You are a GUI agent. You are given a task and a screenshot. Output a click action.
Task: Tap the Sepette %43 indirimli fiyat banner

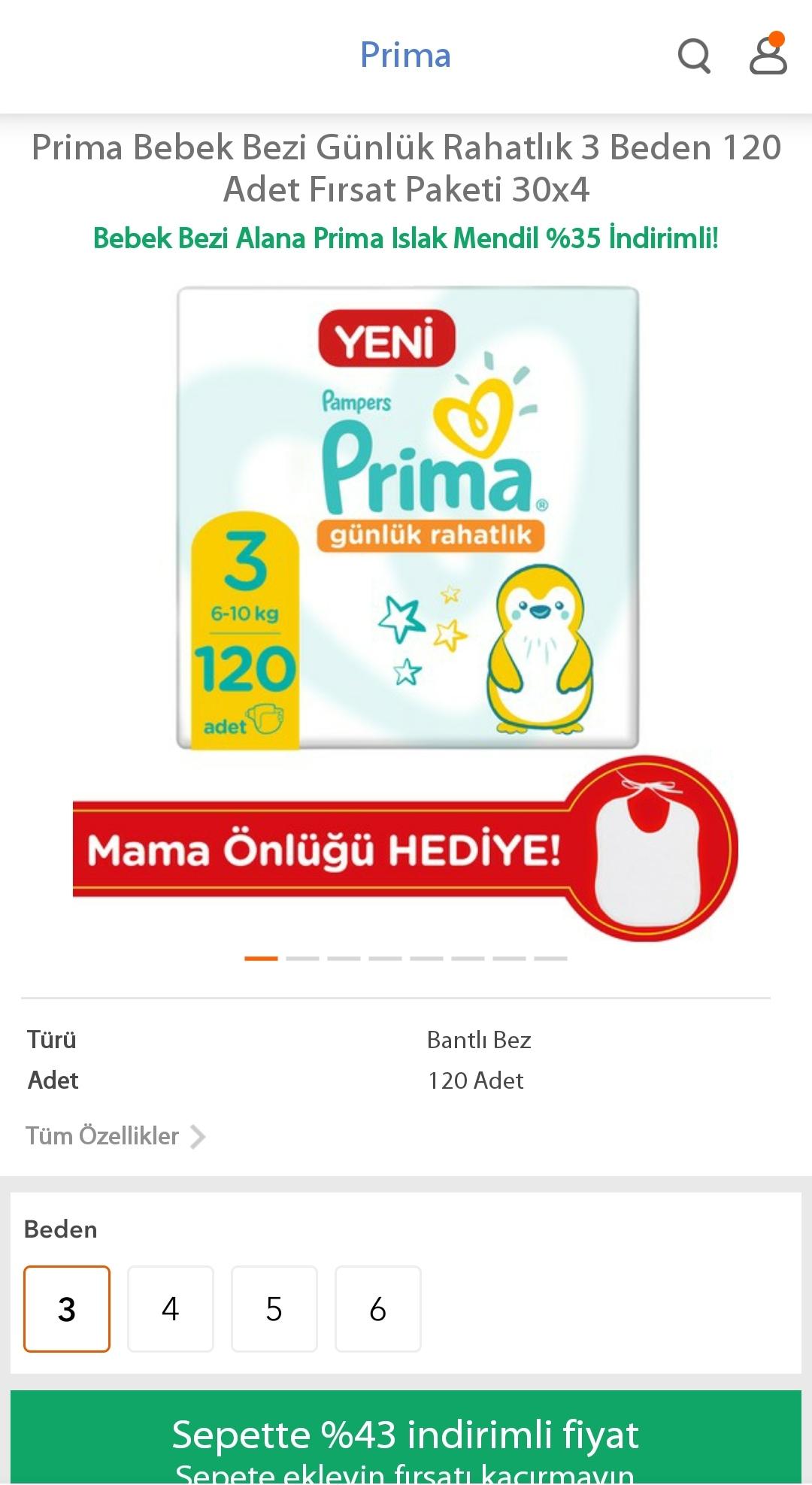point(406,1437)
